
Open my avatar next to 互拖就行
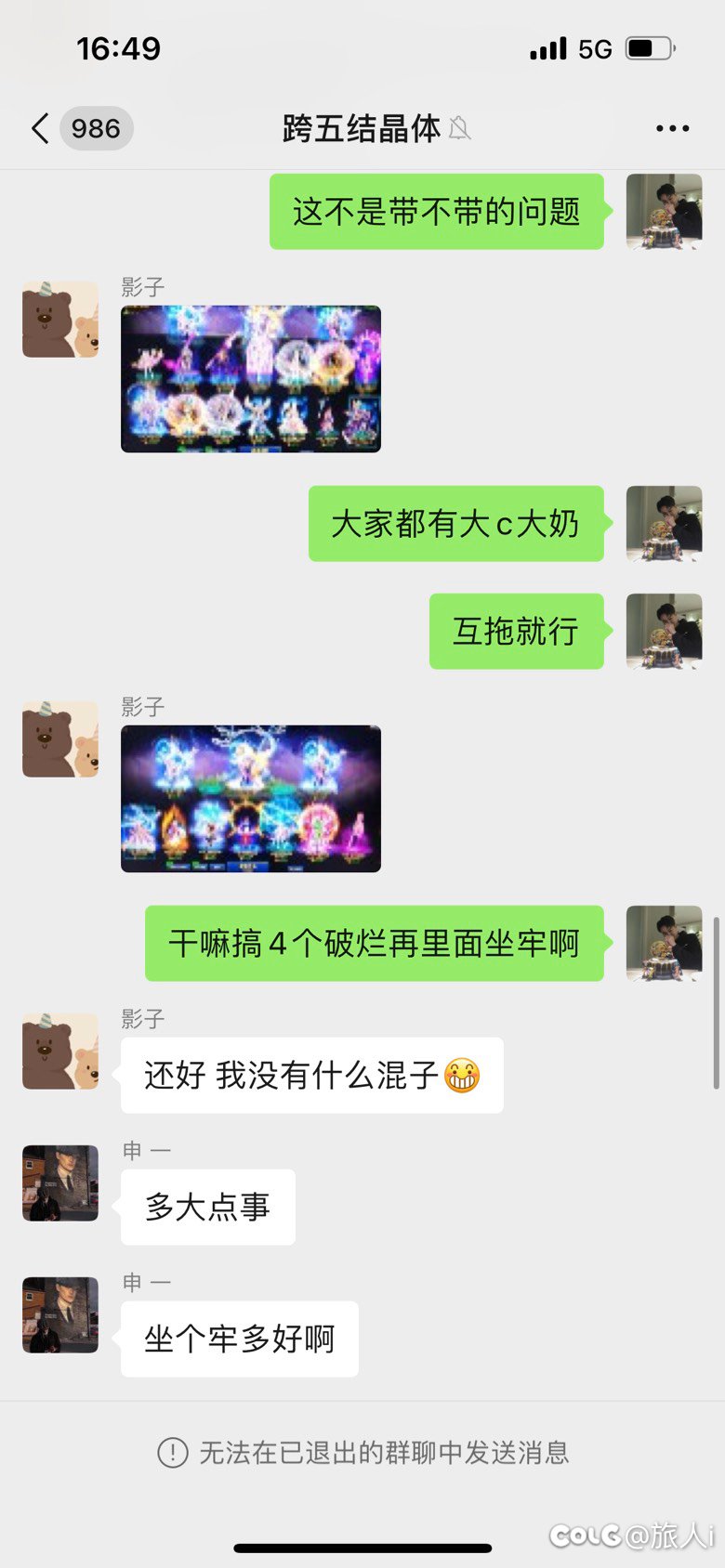(664, 632)
